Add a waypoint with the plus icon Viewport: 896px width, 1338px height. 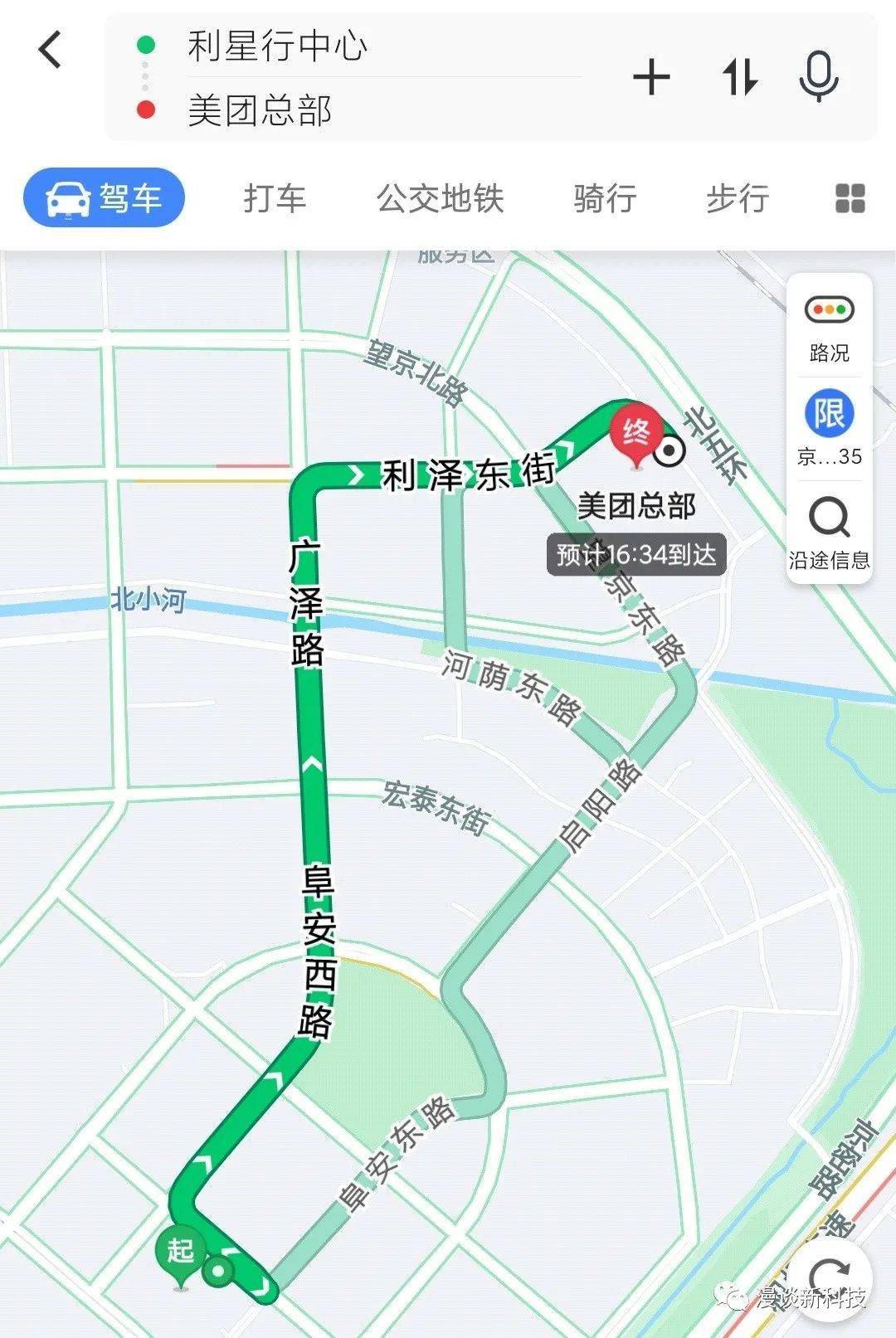click(x=652, y=77)
